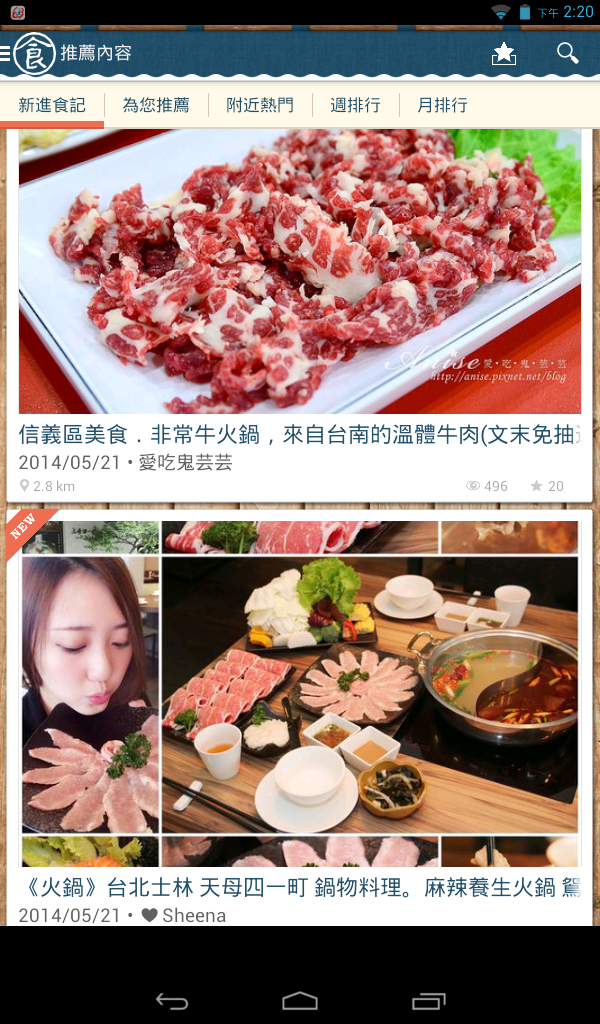Switch to the 為您推薦 tab
The height and width of the screenshot is (1024, 600).
(x=156, y=105)
